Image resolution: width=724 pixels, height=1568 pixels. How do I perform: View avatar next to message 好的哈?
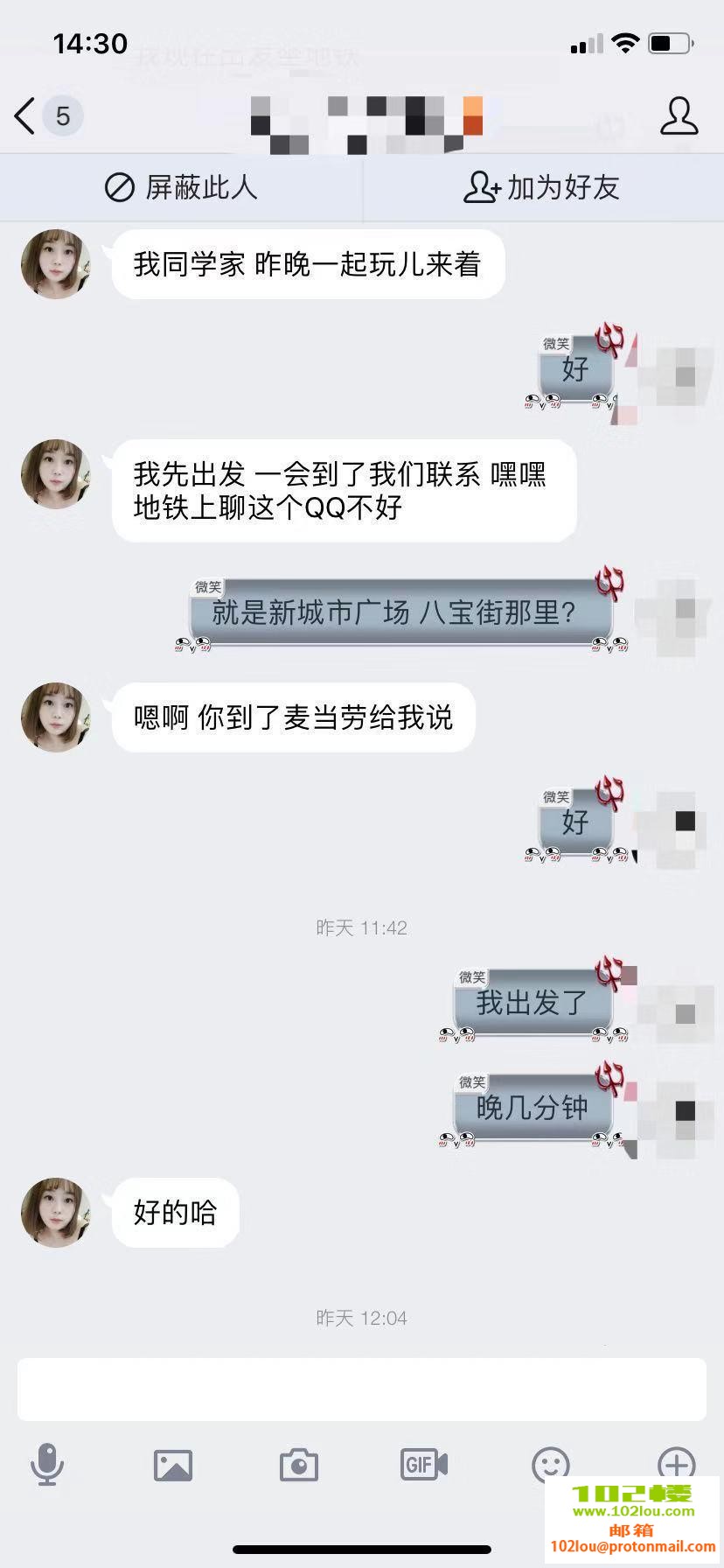pyautogui.click(x=56, y=1212)
